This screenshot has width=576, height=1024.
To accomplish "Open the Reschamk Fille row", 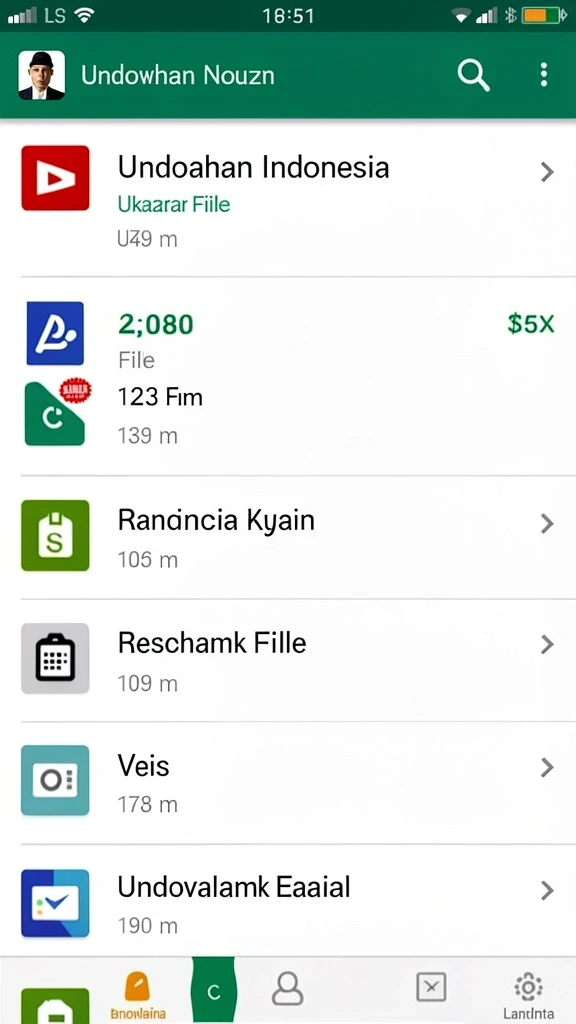I will click(288, 660).
